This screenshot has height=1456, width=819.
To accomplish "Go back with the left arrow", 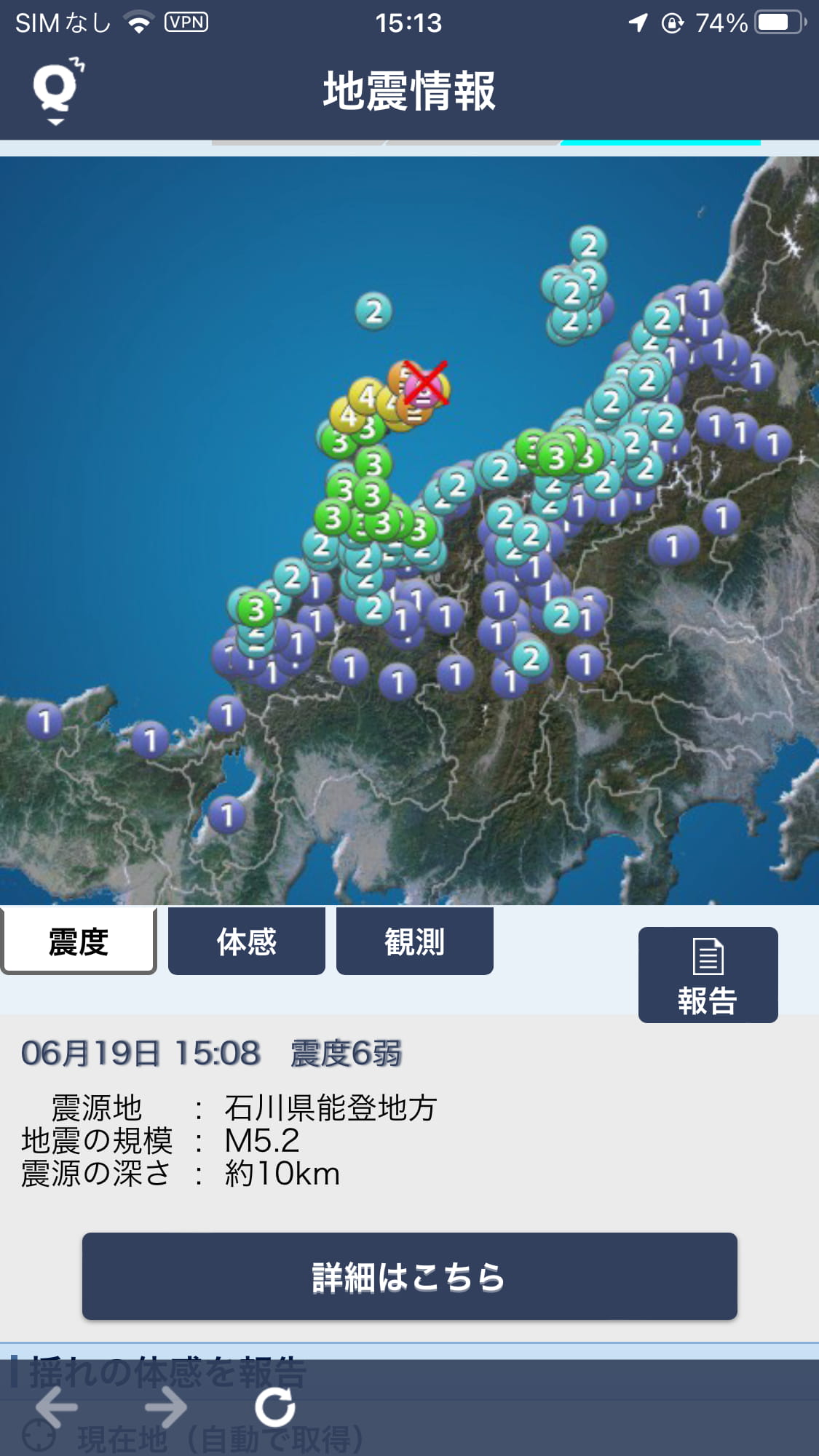I will pos(57,1407).
